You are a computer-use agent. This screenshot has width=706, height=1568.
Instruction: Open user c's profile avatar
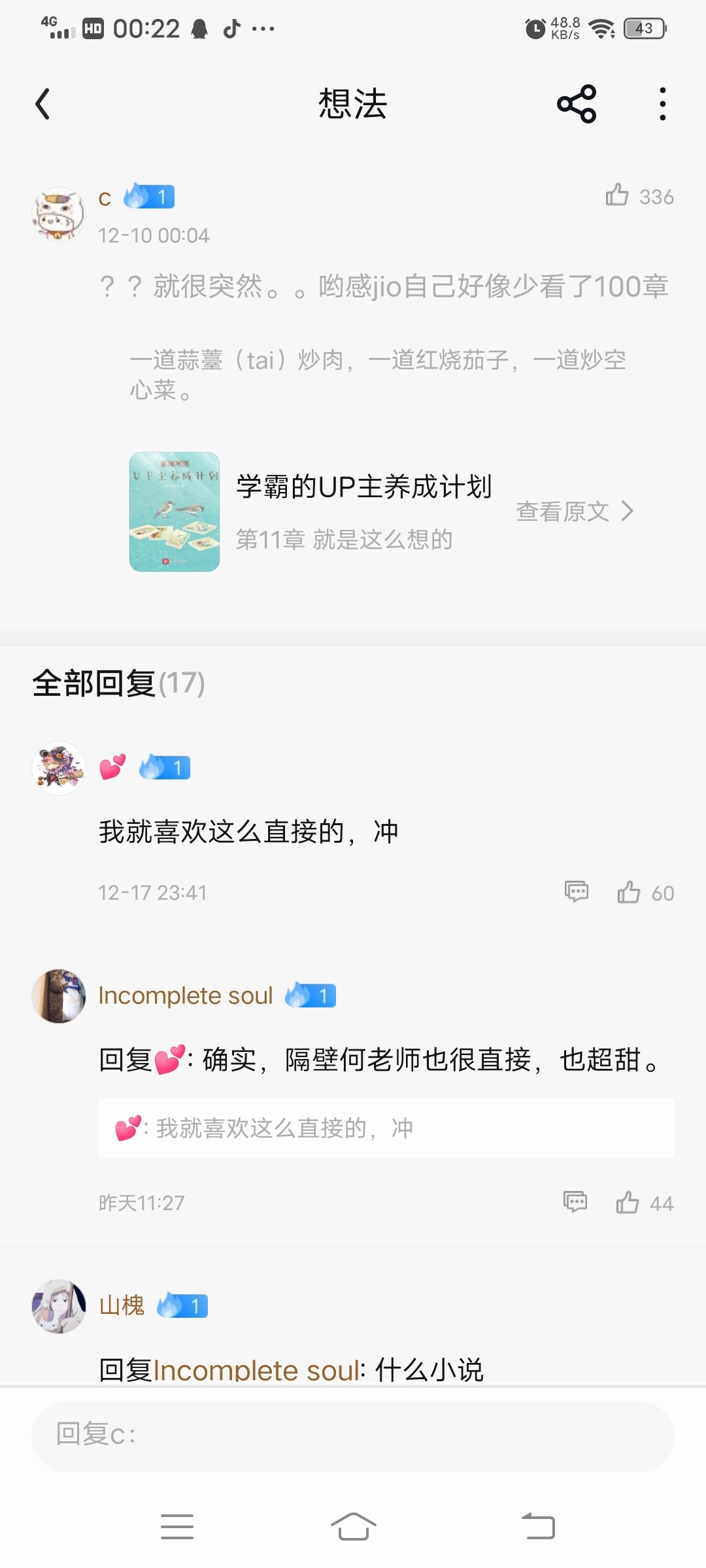(59, 214)
